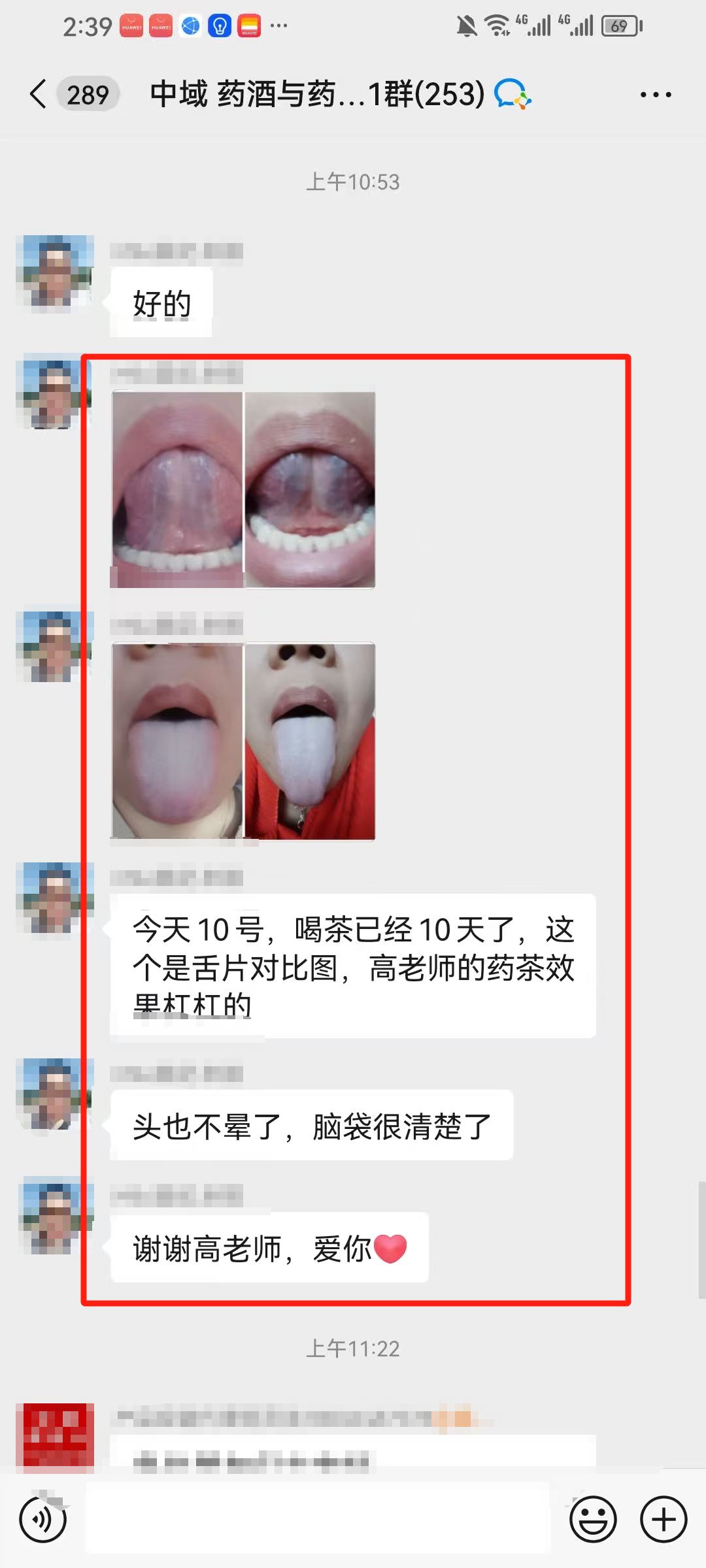Viewport: 706px width, 1568px height.
Task: Open the tongue-out comparison photo
Action: (243, 741)
